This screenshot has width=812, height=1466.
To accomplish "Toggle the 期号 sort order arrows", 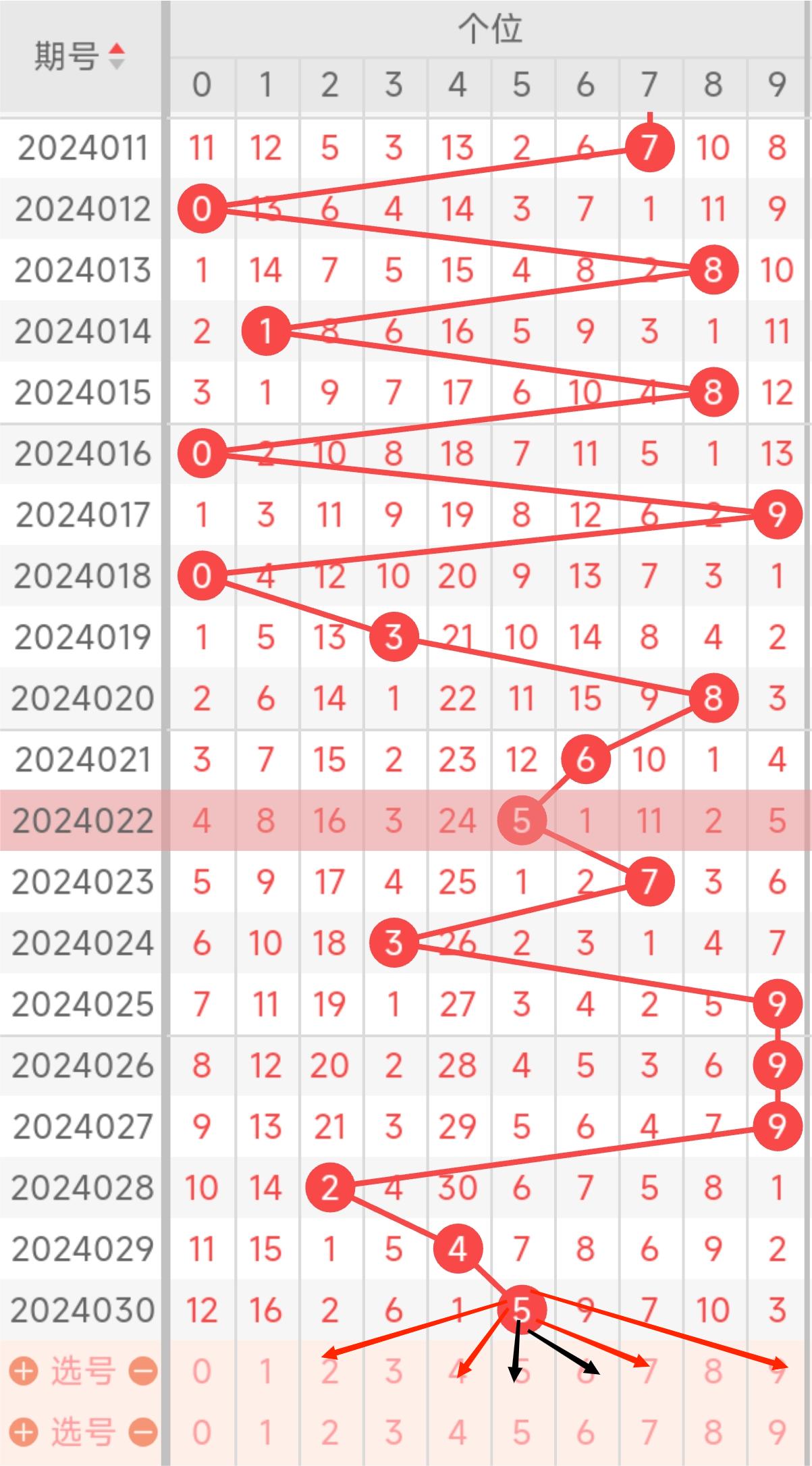I will 117,56.
